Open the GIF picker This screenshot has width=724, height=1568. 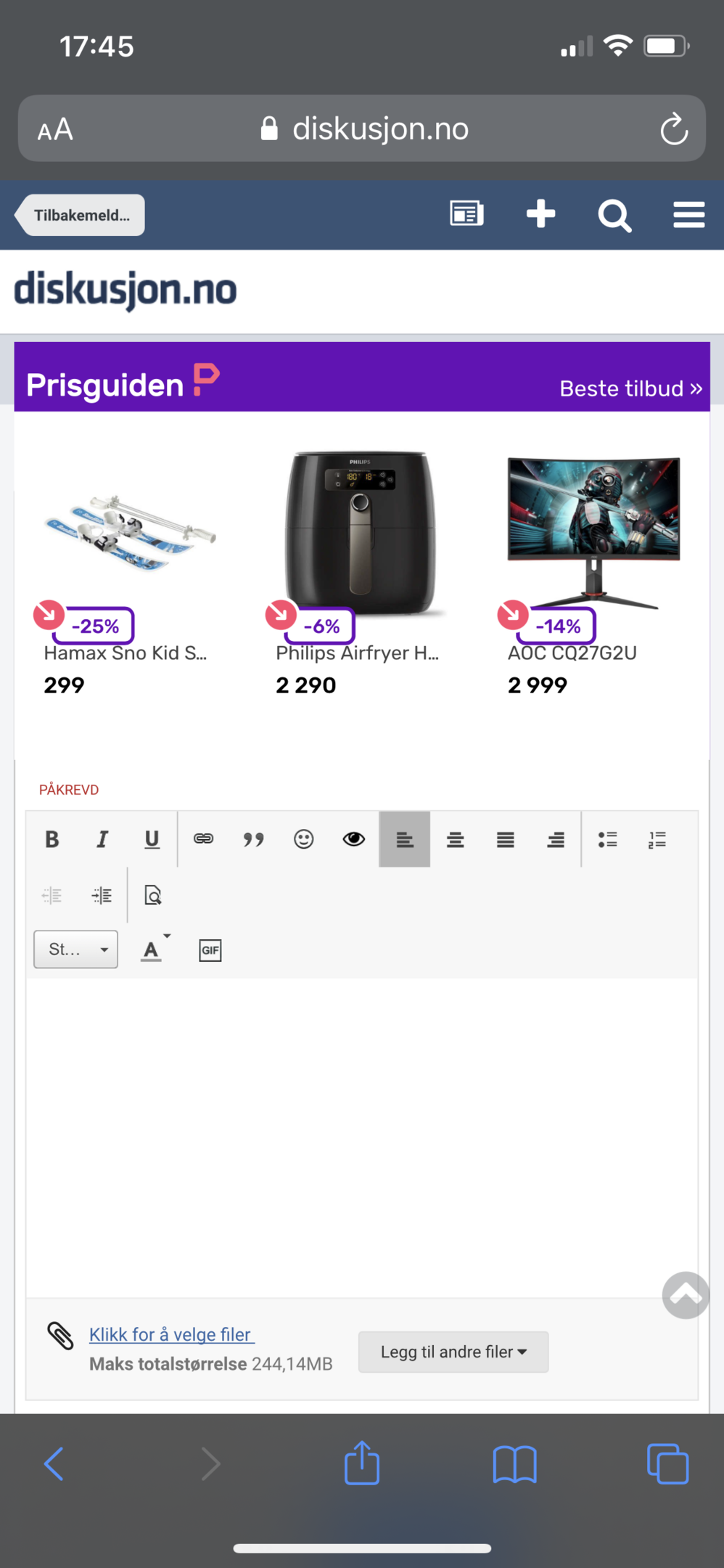(210, 950)
